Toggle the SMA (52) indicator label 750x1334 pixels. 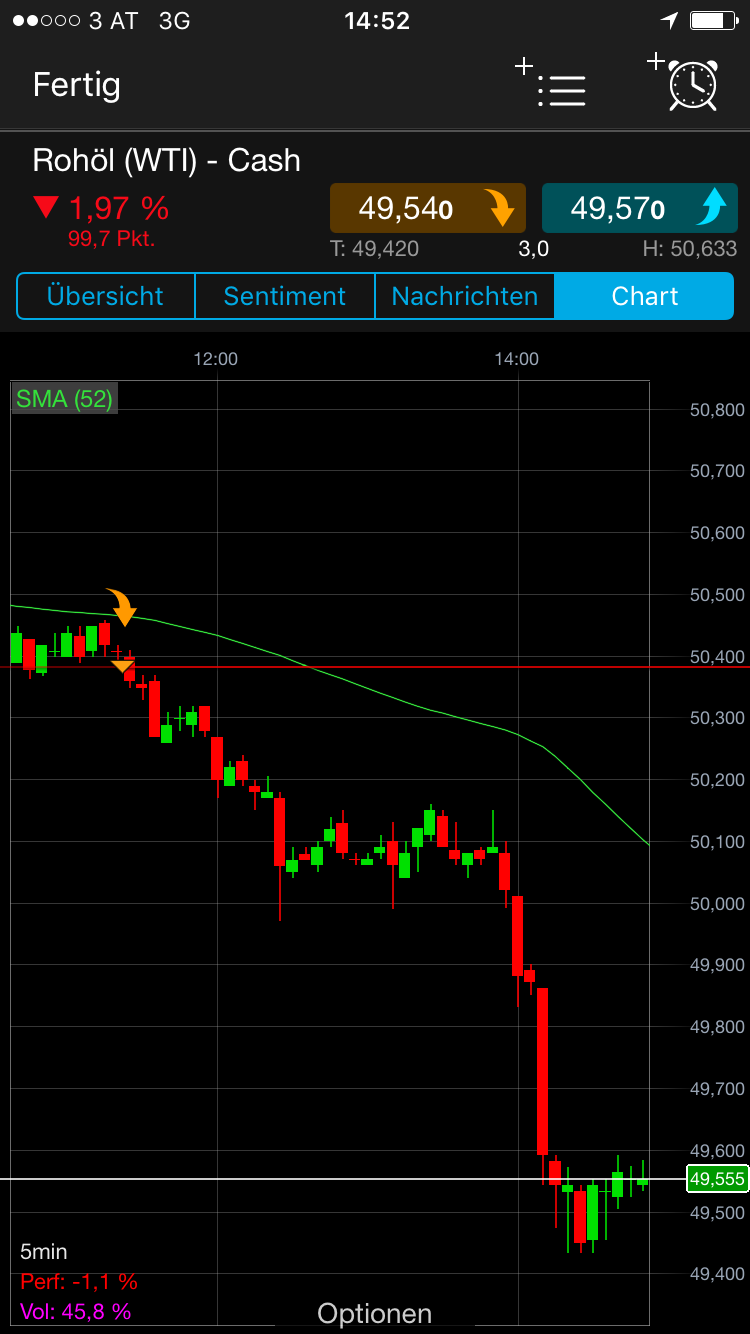click(x=64, y=398)
